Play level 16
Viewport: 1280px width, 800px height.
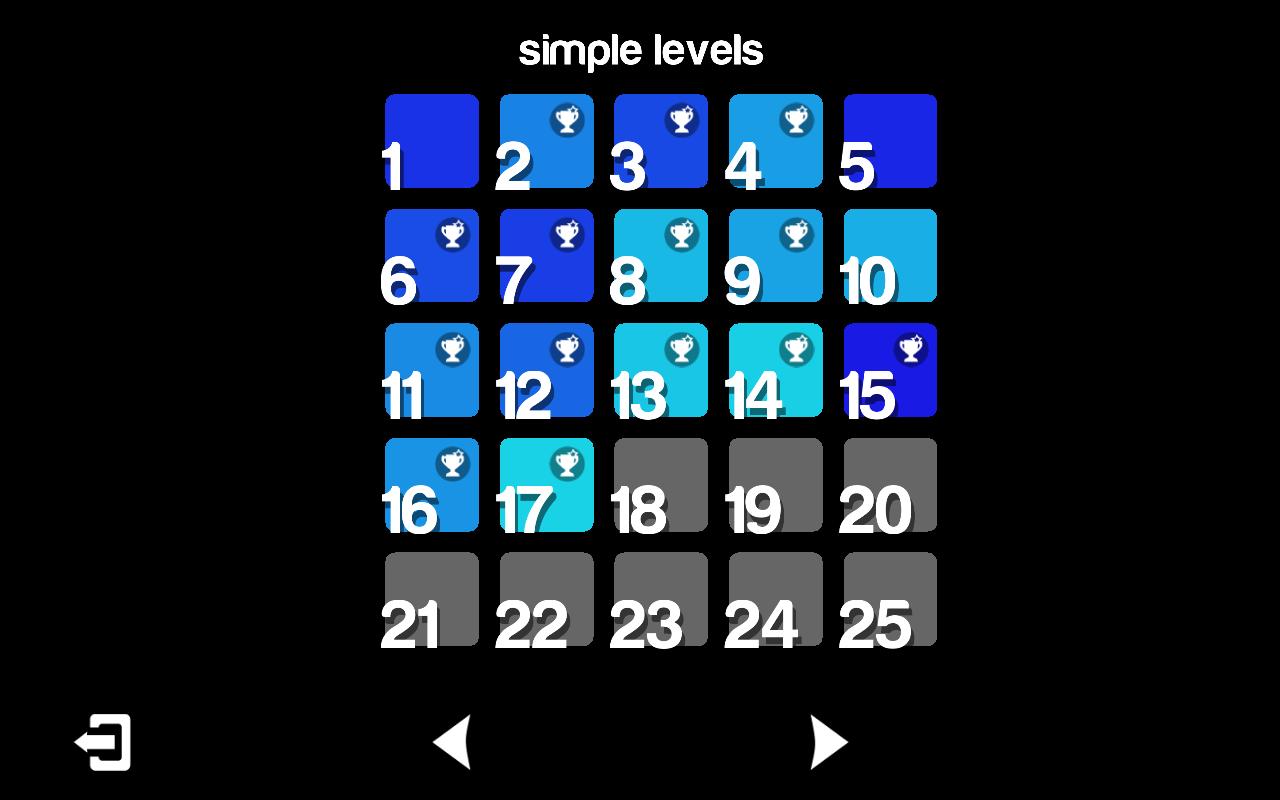coord(432,485)
